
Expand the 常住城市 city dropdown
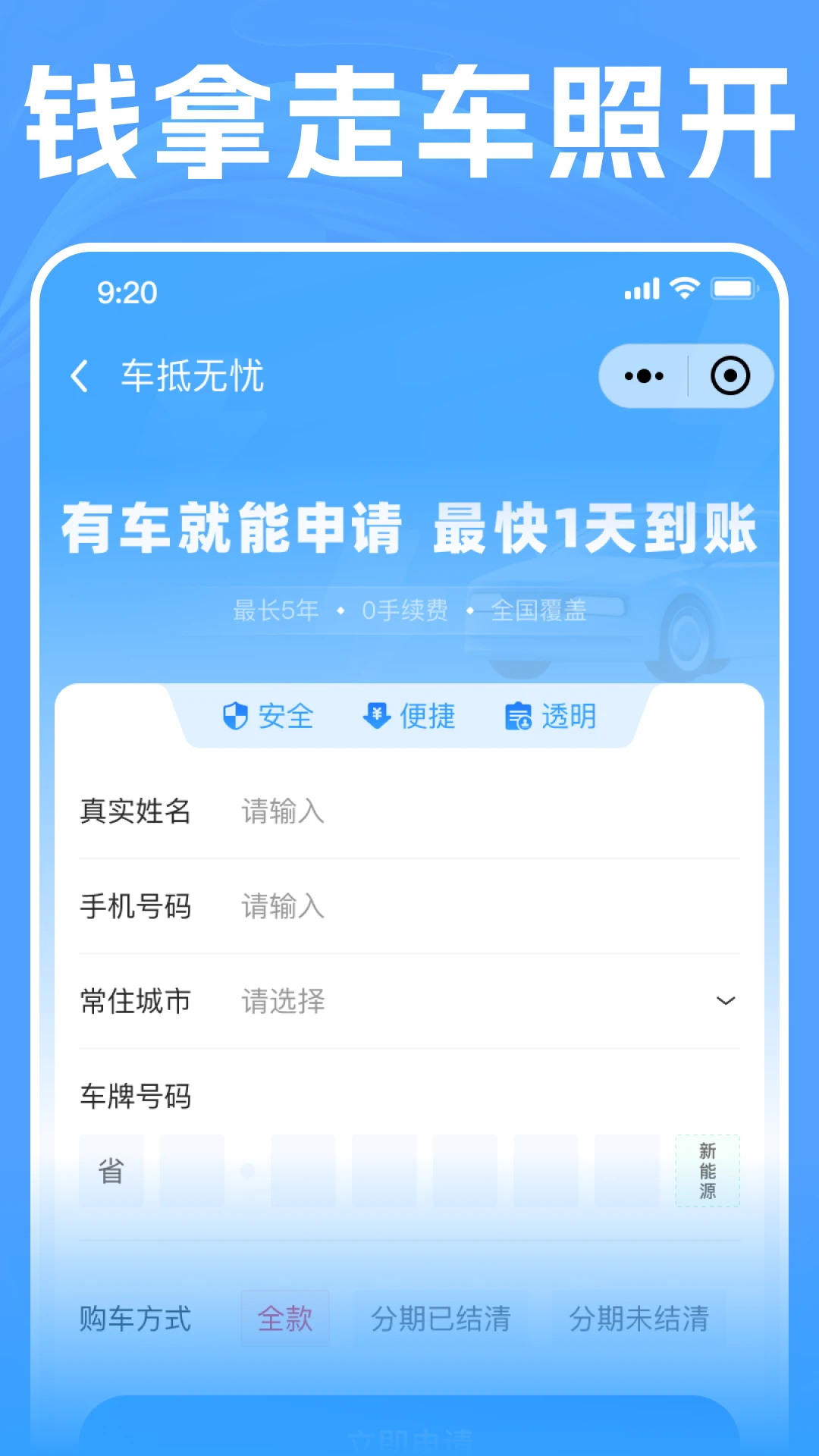pyautogui.click(x=725, y=1000)
